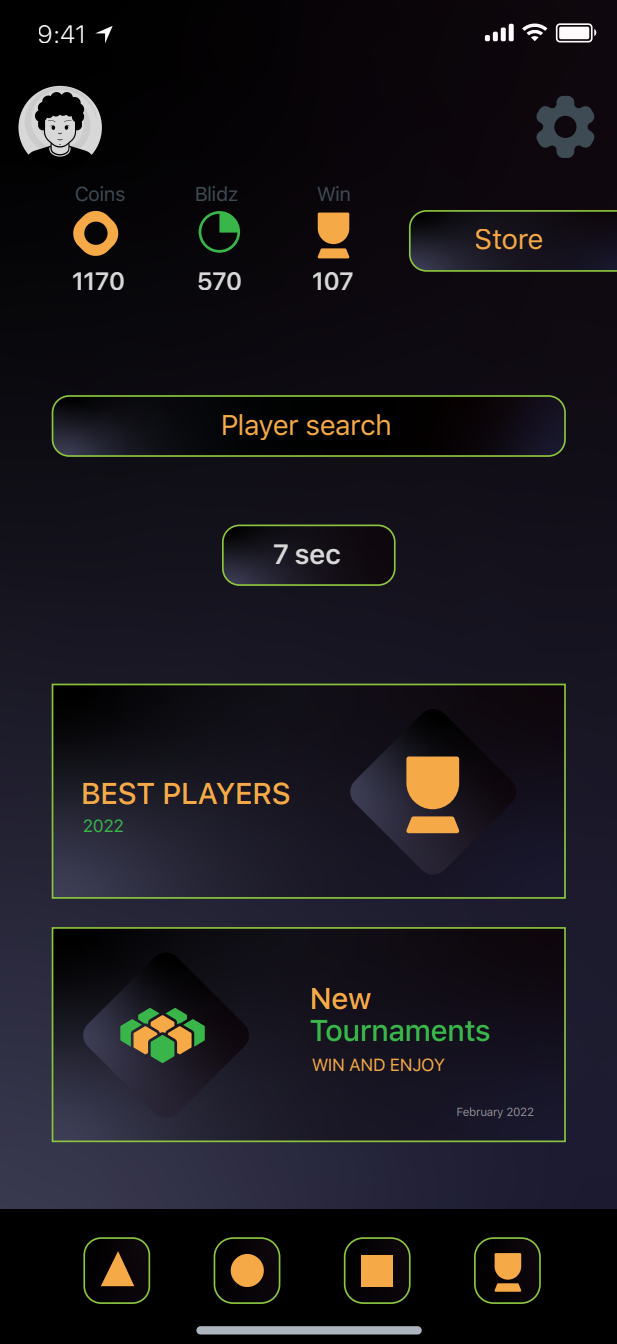617x1344 pixels.
Task: Open the Best Players 2022 card
Action: [308, 791]
